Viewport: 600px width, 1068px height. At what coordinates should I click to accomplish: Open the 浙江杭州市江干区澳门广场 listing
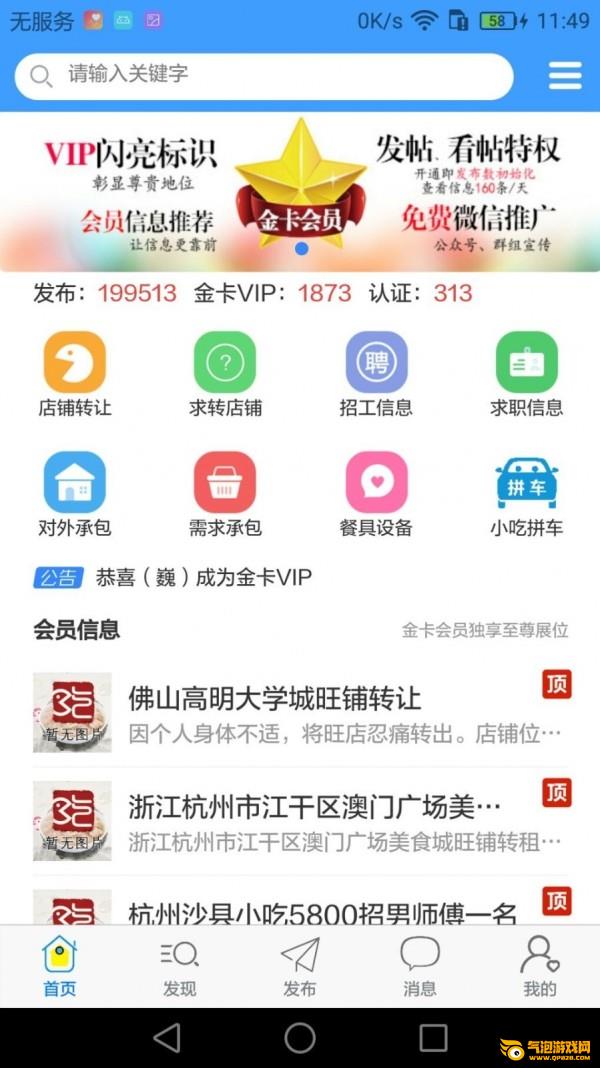[x=300, y=821]
